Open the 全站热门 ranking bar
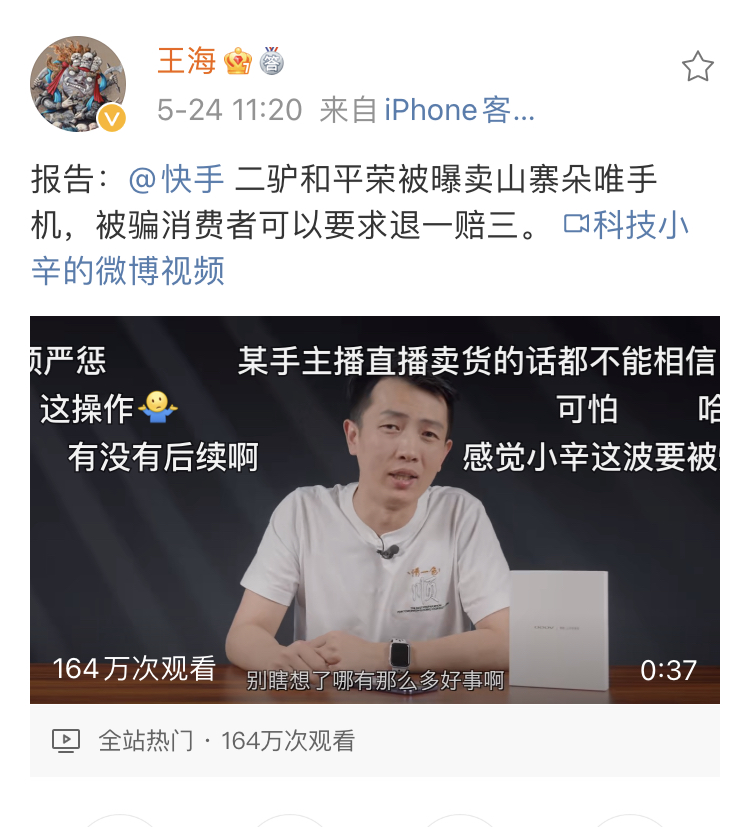Image resolution: width=750 pixels, height=827 pixels. click(375, 741)
